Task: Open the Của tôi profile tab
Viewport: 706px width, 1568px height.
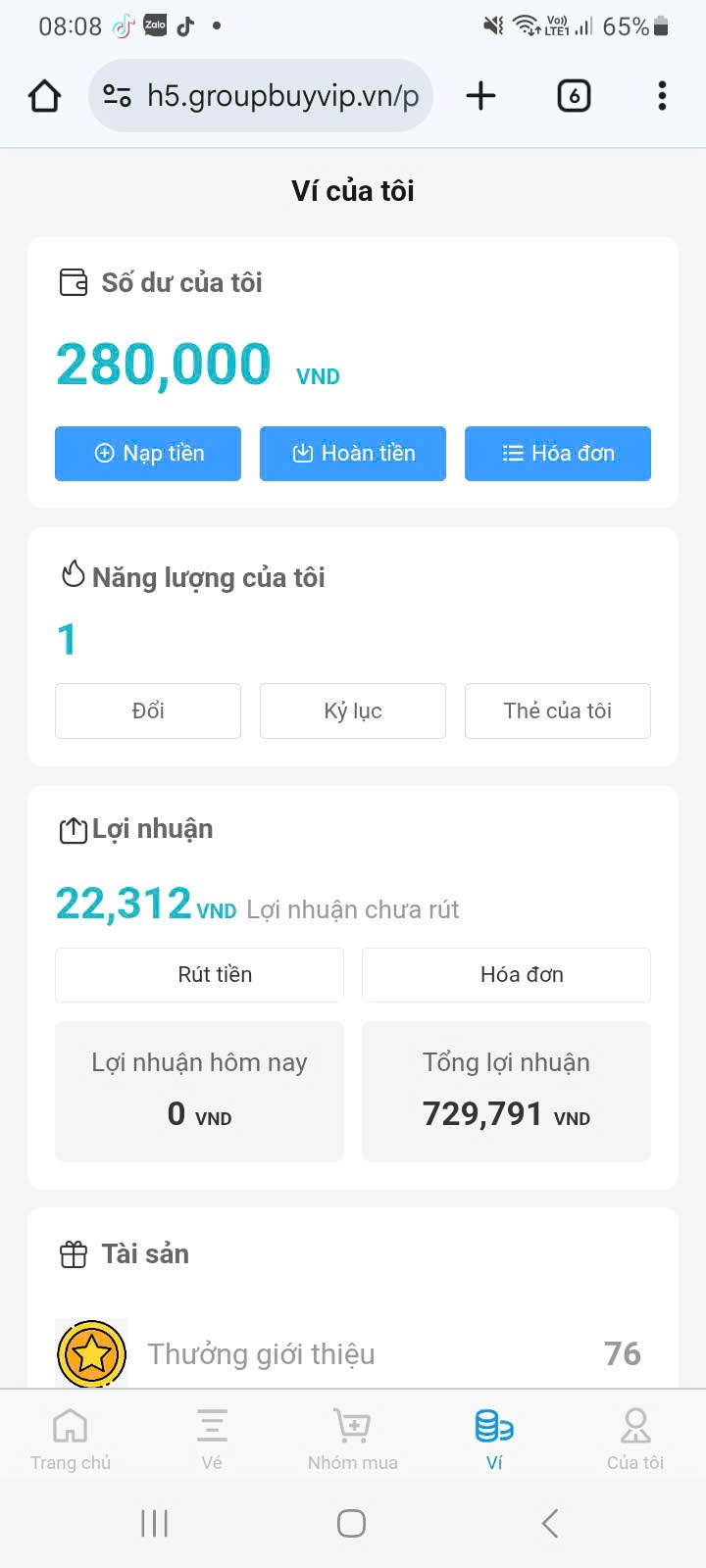Action: coord(635,1439)
